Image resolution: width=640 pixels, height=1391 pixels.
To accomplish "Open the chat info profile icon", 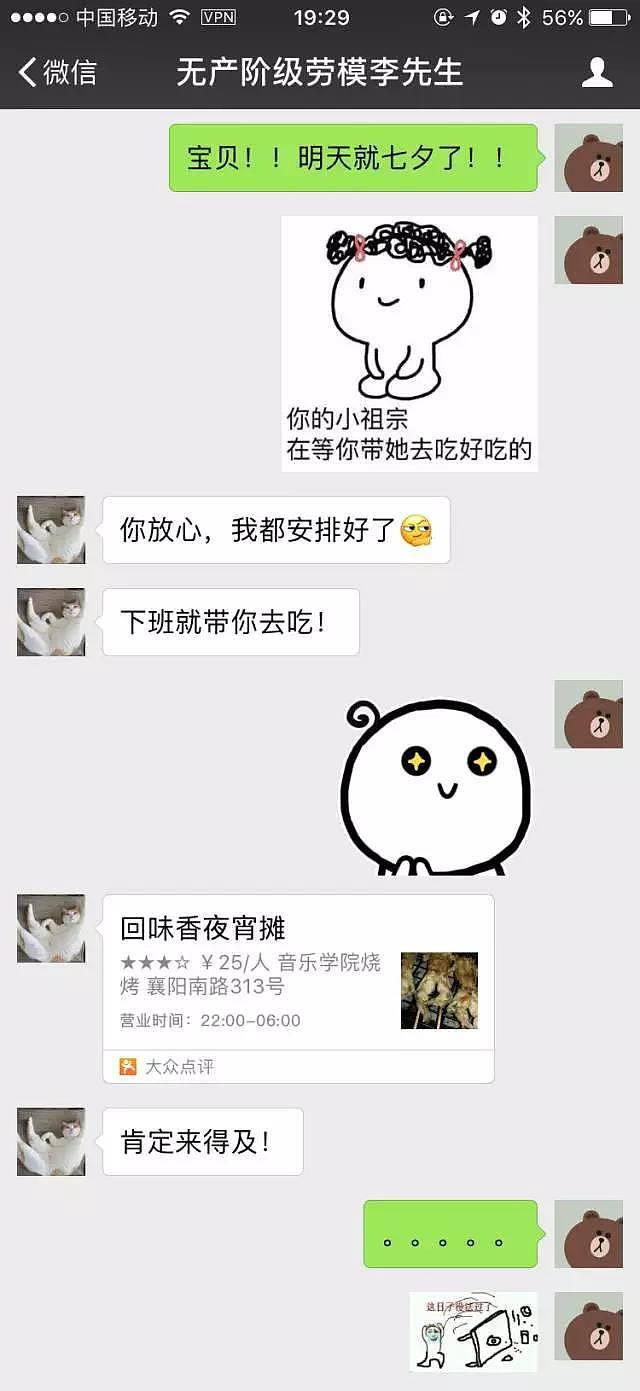I will coord(597,73).
